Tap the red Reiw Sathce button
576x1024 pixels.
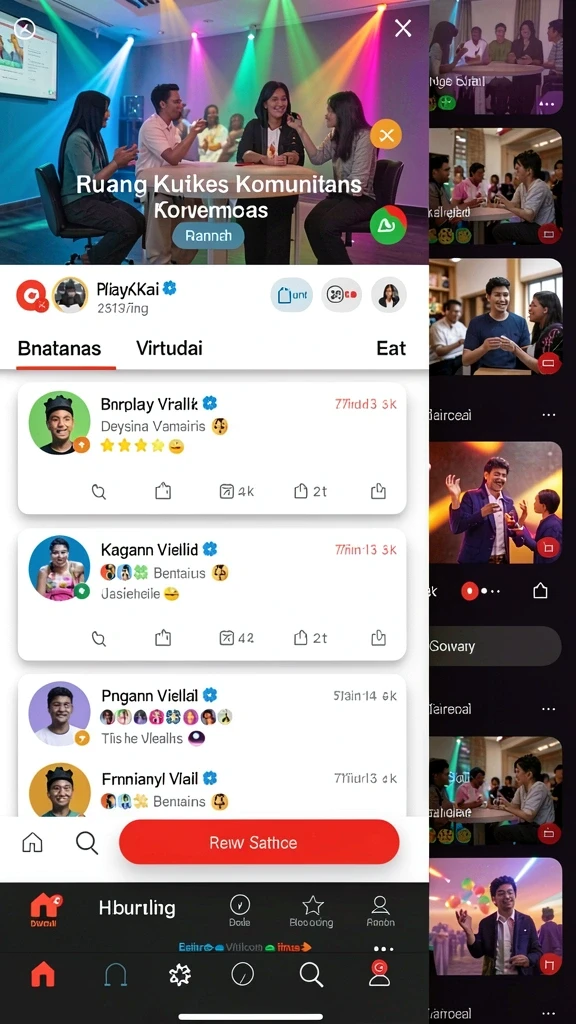point(259,842)
